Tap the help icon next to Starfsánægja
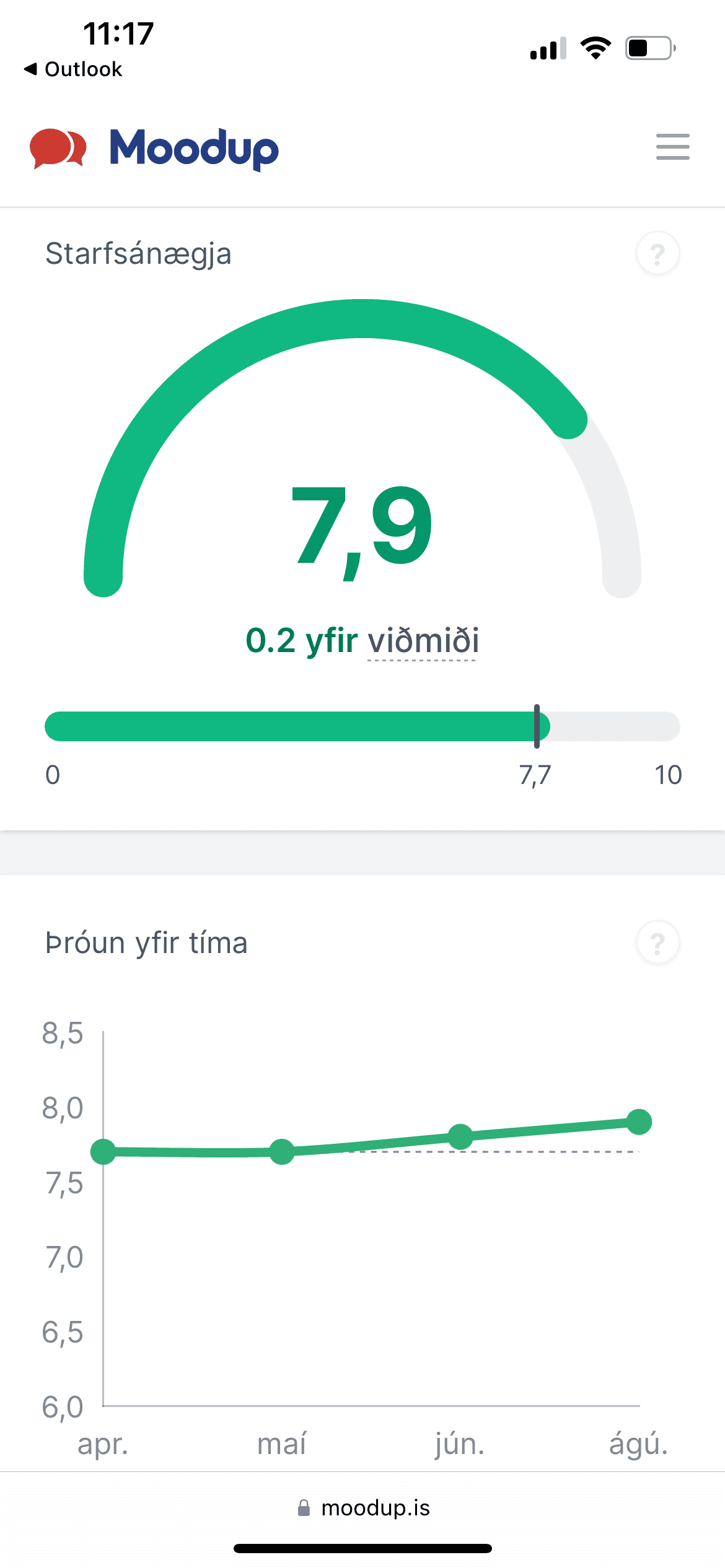 pos(657,253)
